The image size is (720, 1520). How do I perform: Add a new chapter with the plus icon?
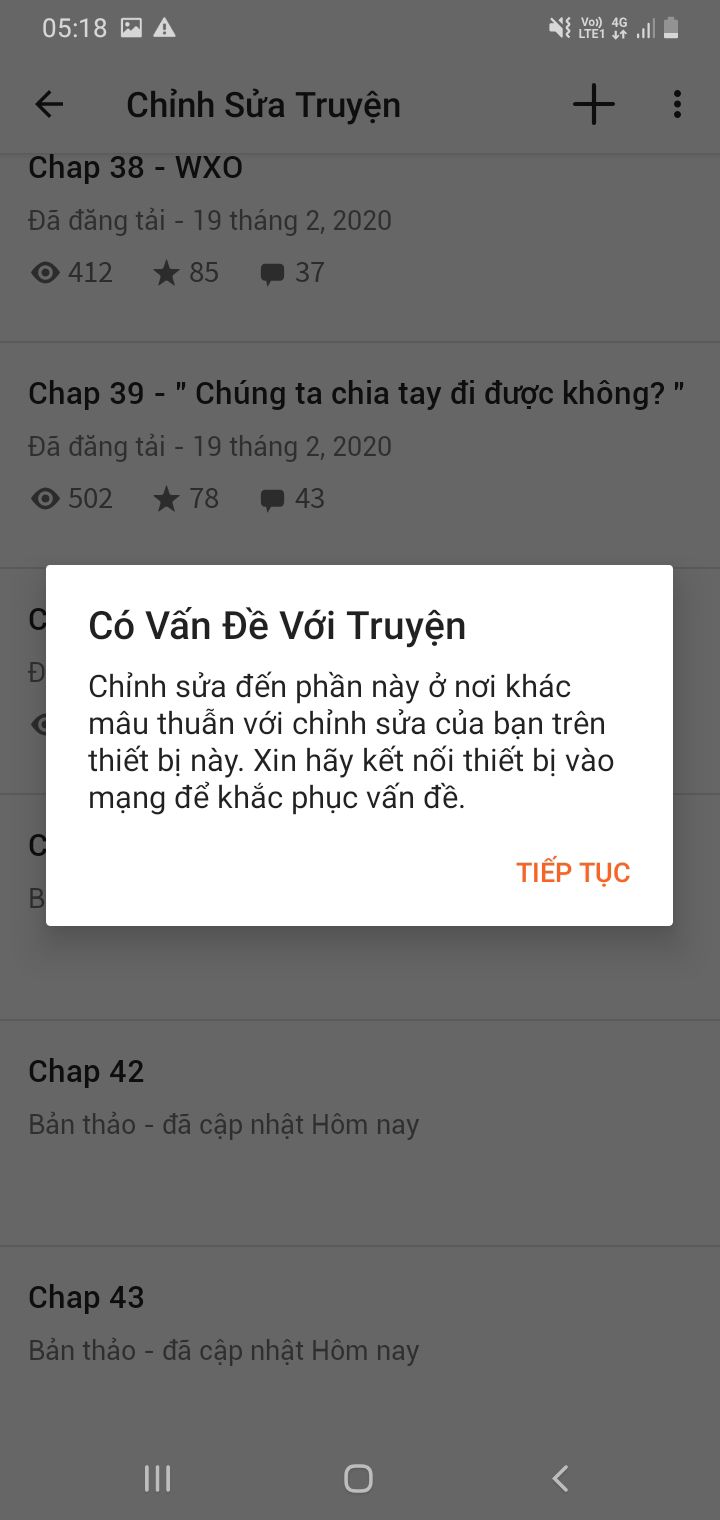[x=594, y=104]
